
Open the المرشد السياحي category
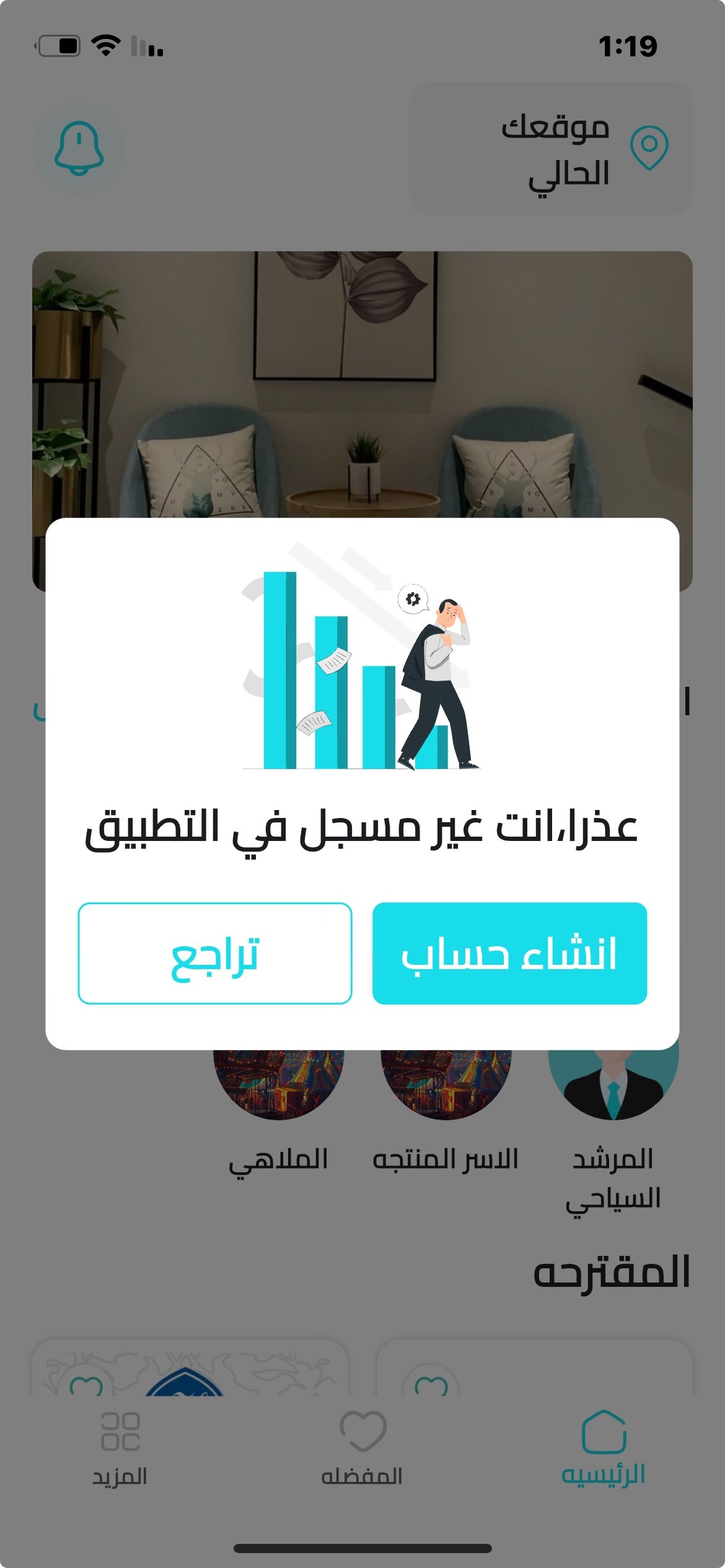613,1127
